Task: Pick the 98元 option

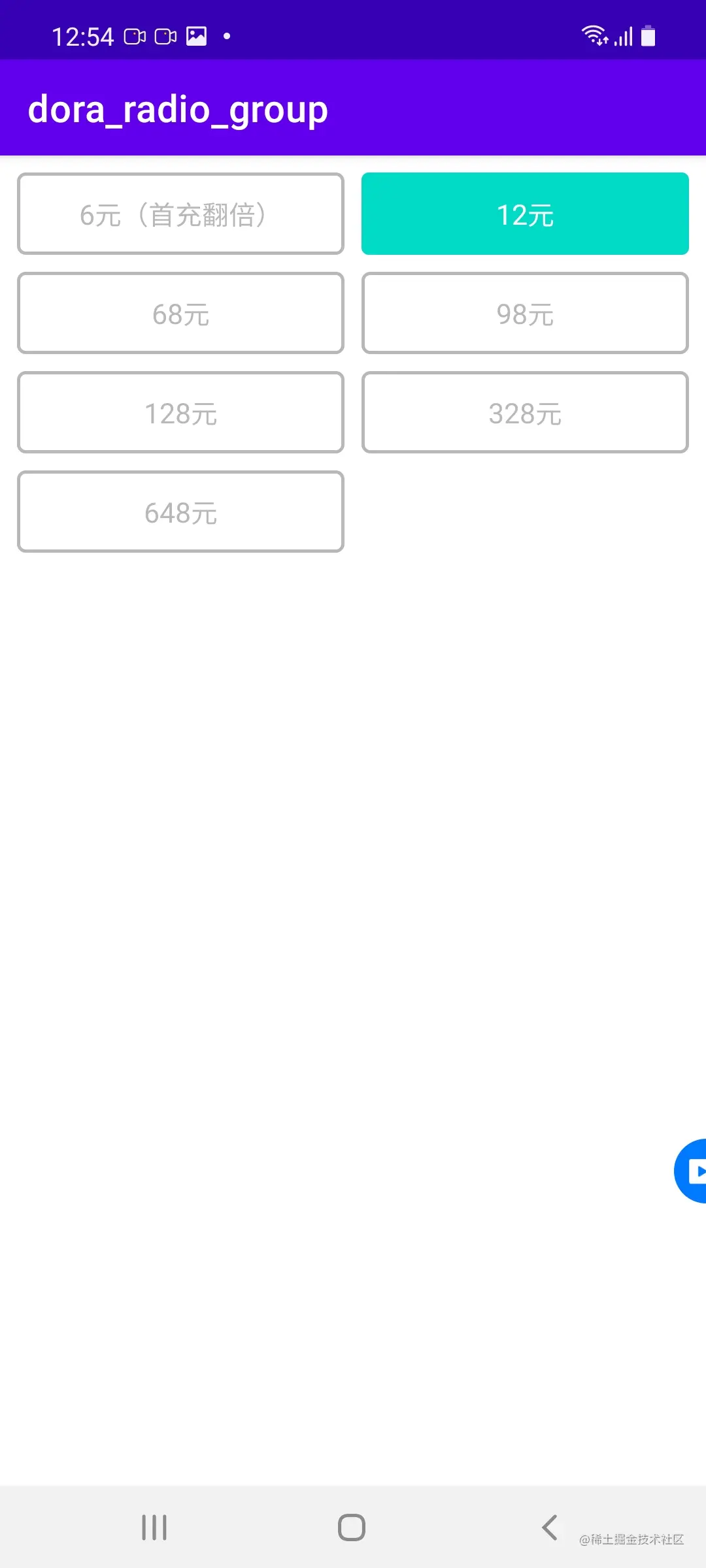Action: [x=525, y=313]
